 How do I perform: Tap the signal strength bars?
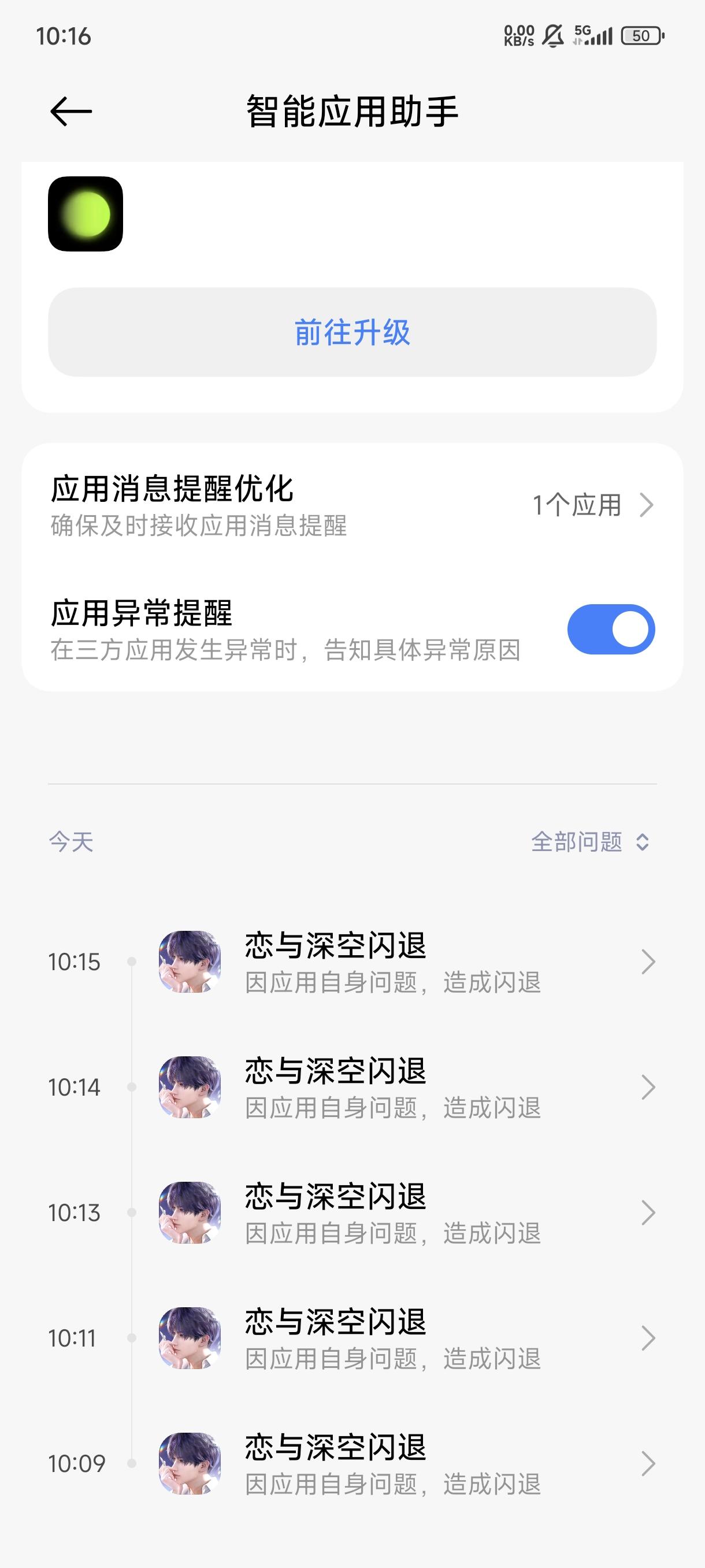pos(598,35)
